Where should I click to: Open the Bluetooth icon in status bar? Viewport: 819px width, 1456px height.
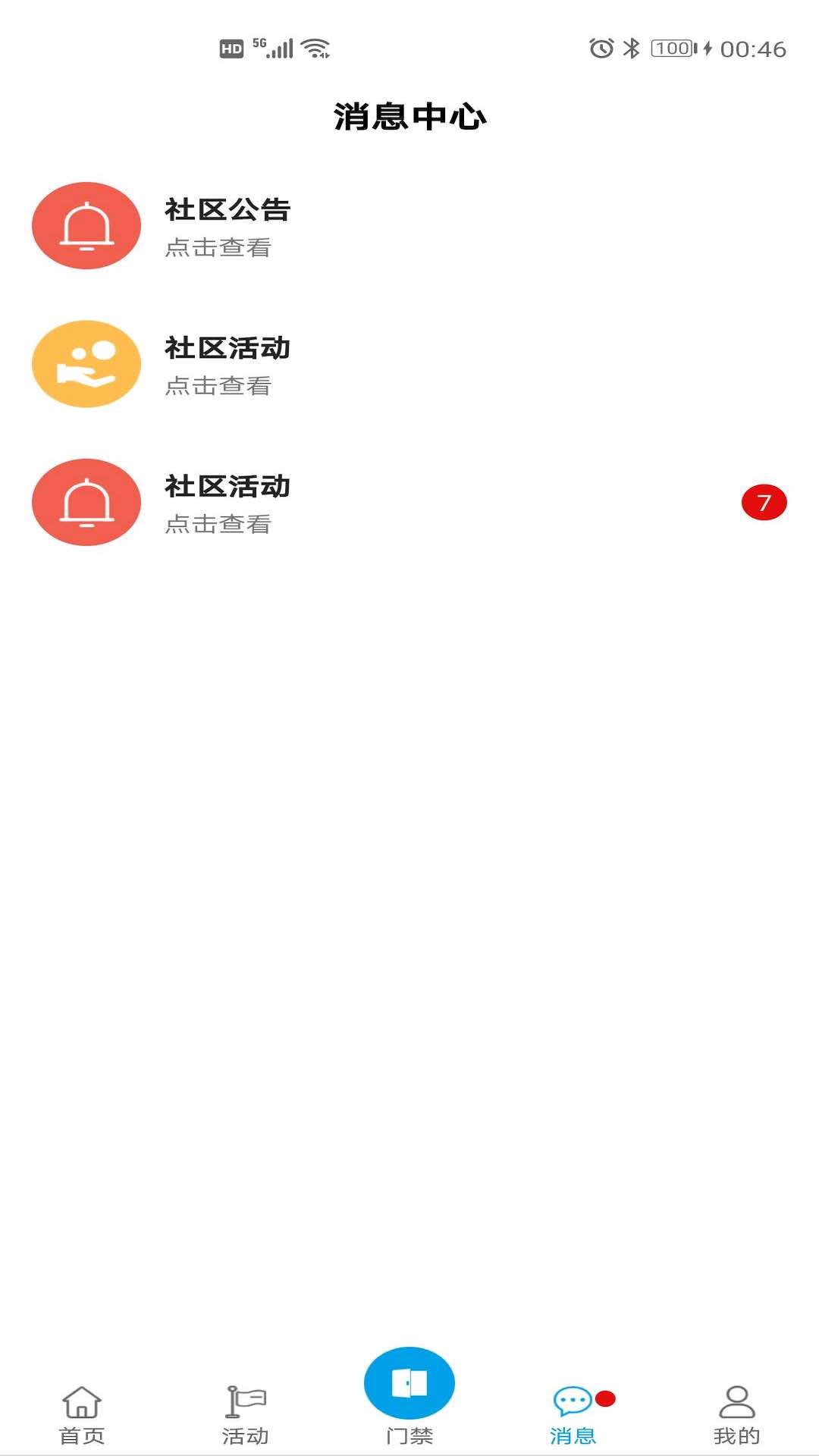628,47
